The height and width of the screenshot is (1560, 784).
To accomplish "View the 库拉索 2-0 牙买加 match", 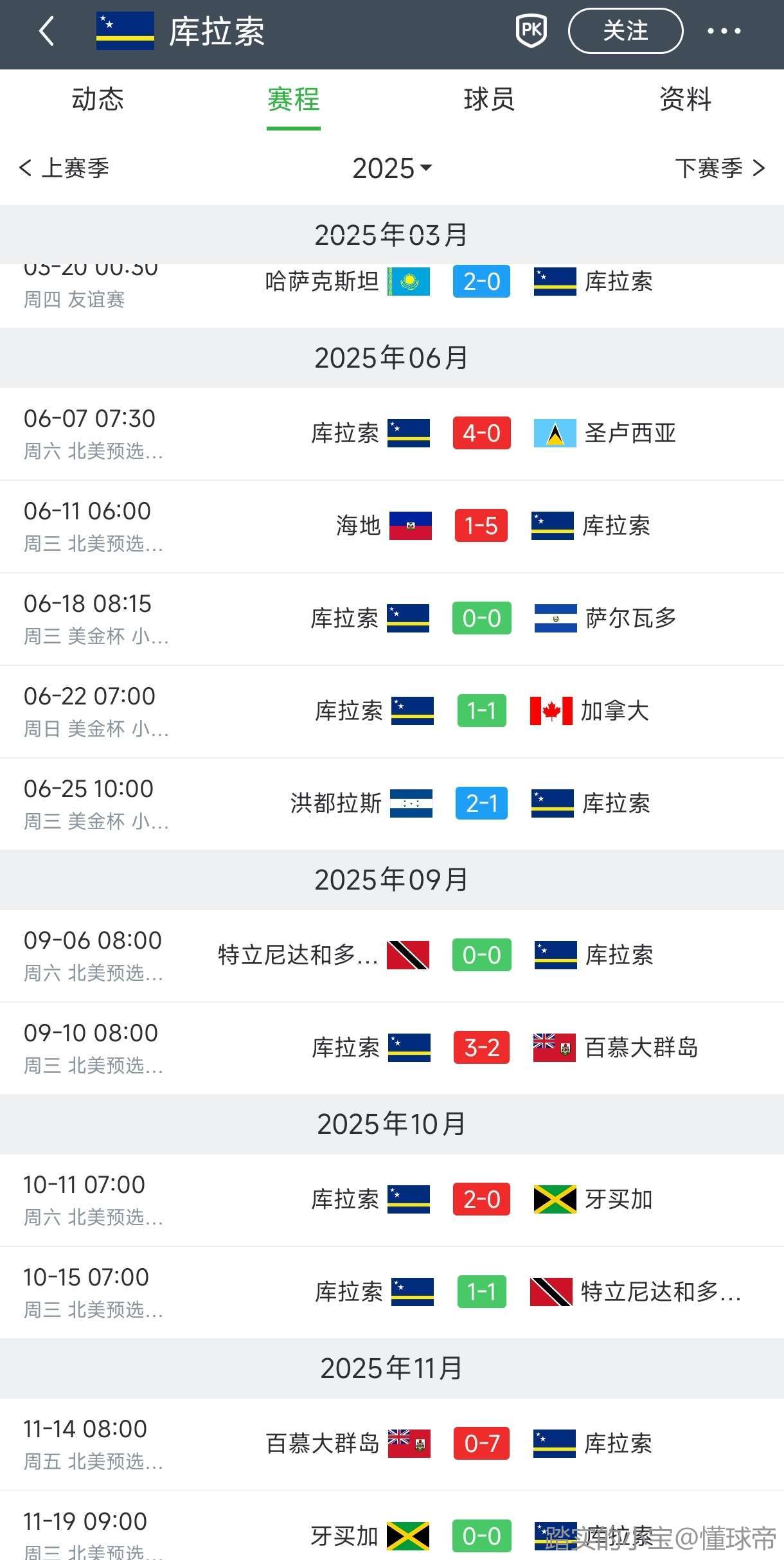I will pyautogui.click(x=481, y=1199).
